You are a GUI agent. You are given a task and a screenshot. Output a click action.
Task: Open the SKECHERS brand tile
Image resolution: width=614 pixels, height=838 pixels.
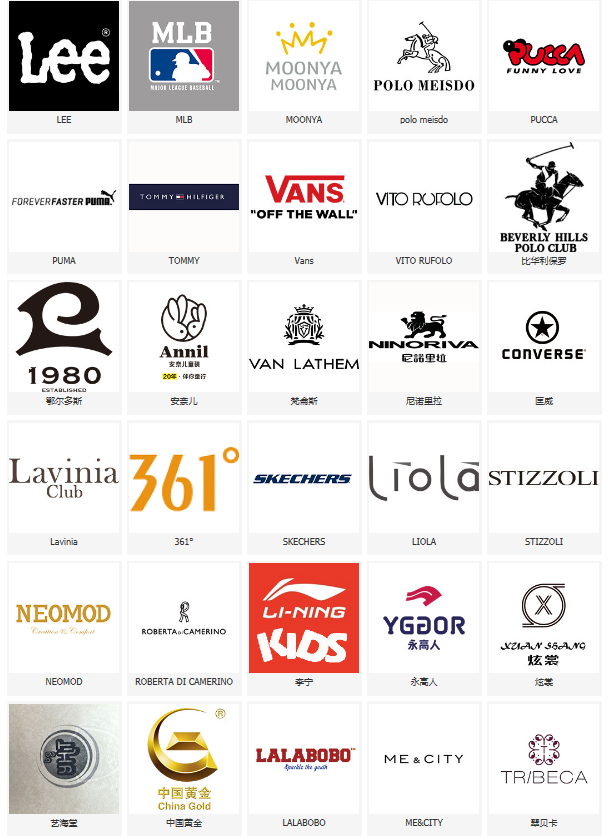click(304, 478)
